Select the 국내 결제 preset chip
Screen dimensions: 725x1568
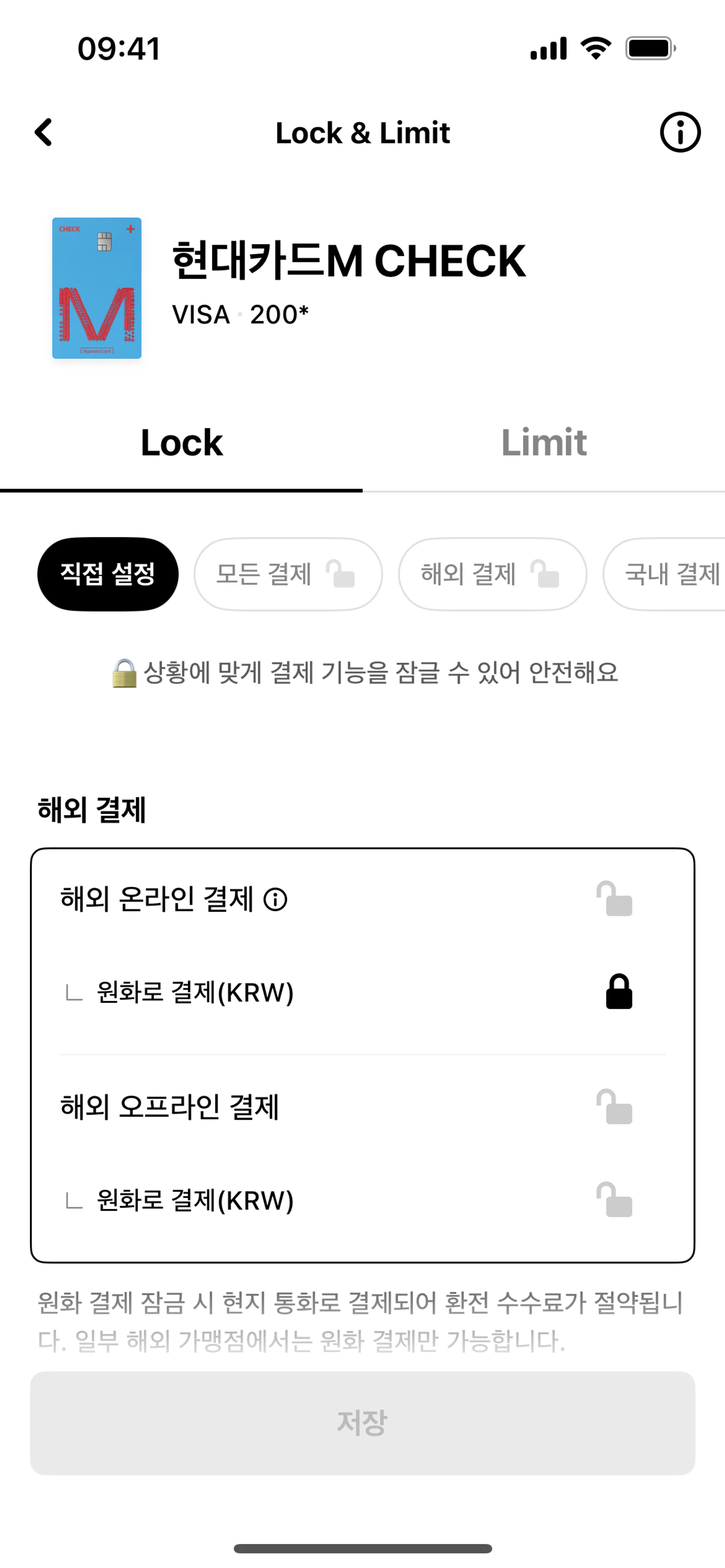(x=670, y=574)
